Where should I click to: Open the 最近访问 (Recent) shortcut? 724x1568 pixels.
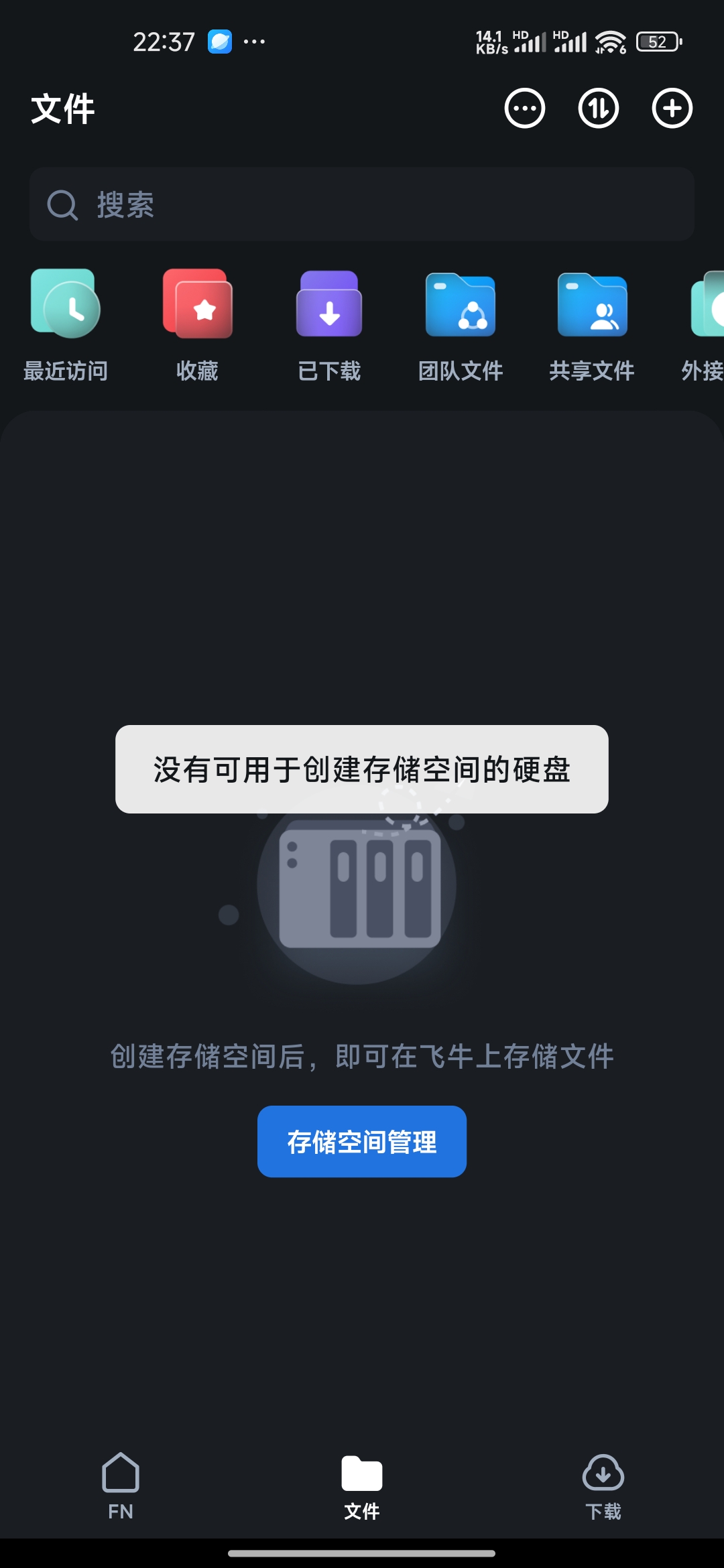[65, 322]
